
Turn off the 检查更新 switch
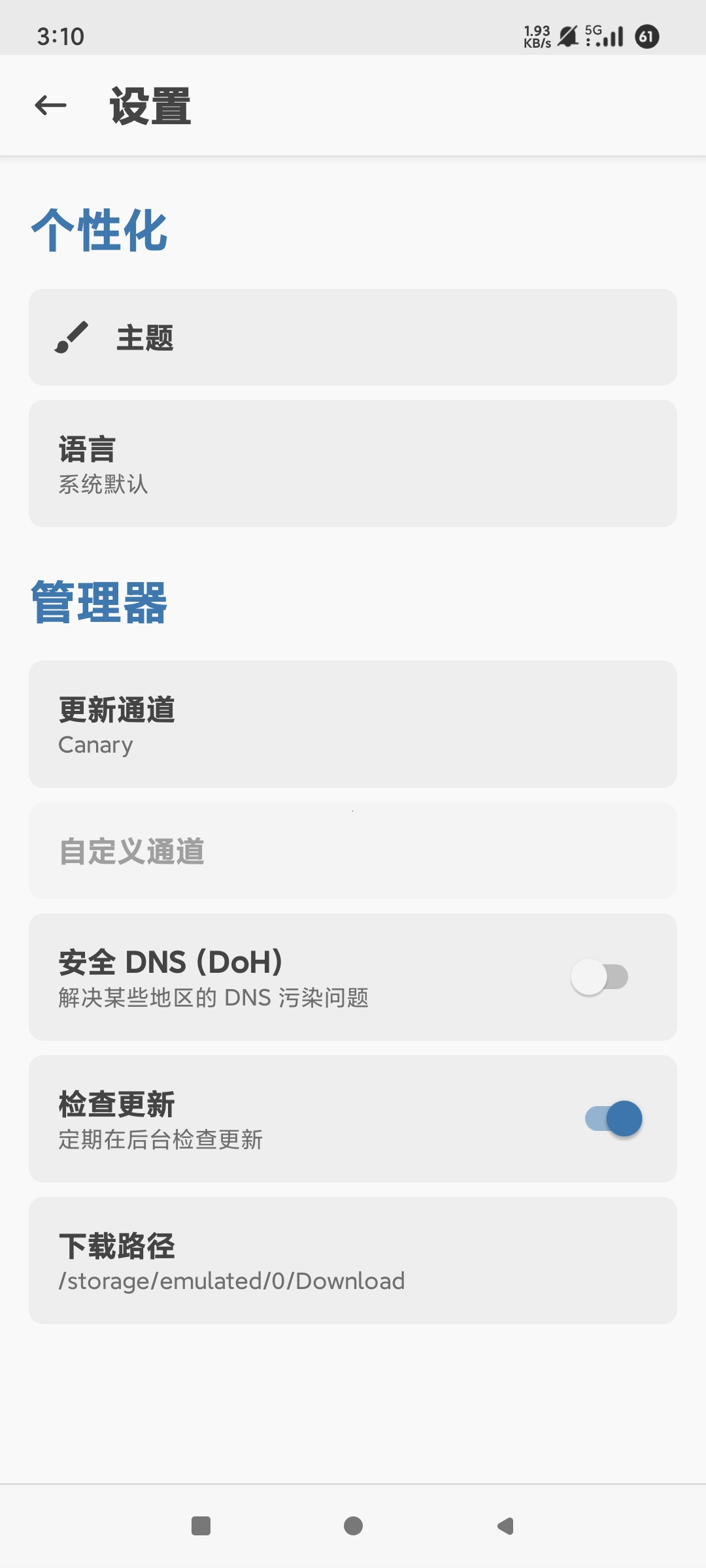click(x=613, y=1119)
